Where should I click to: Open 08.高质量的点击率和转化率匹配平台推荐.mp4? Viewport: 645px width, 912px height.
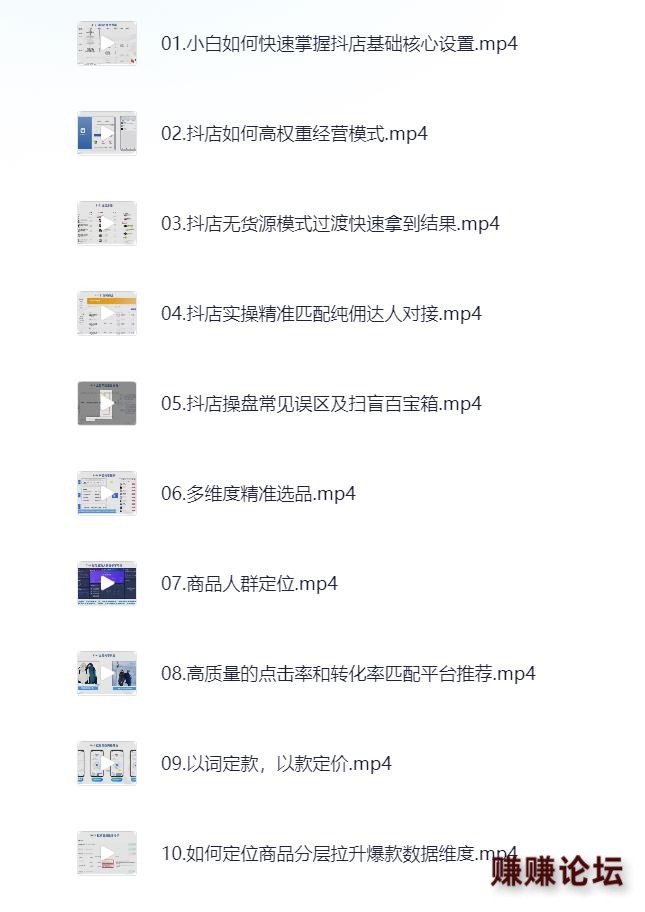348,673
